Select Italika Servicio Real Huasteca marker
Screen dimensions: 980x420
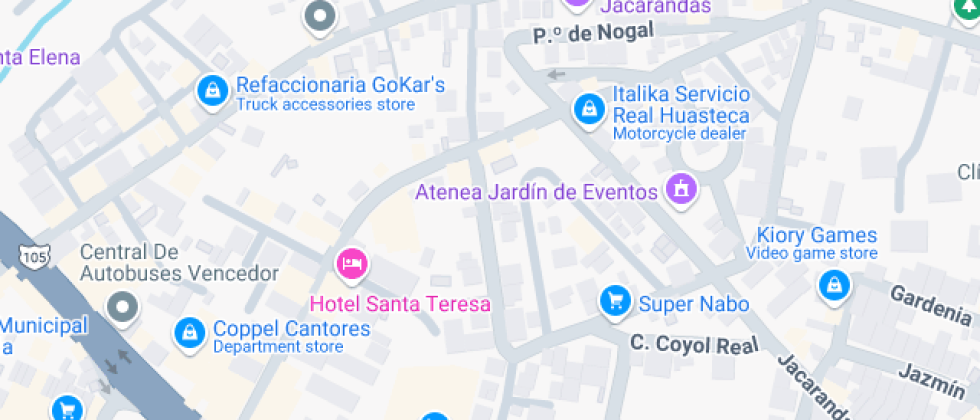coord(588,111)
